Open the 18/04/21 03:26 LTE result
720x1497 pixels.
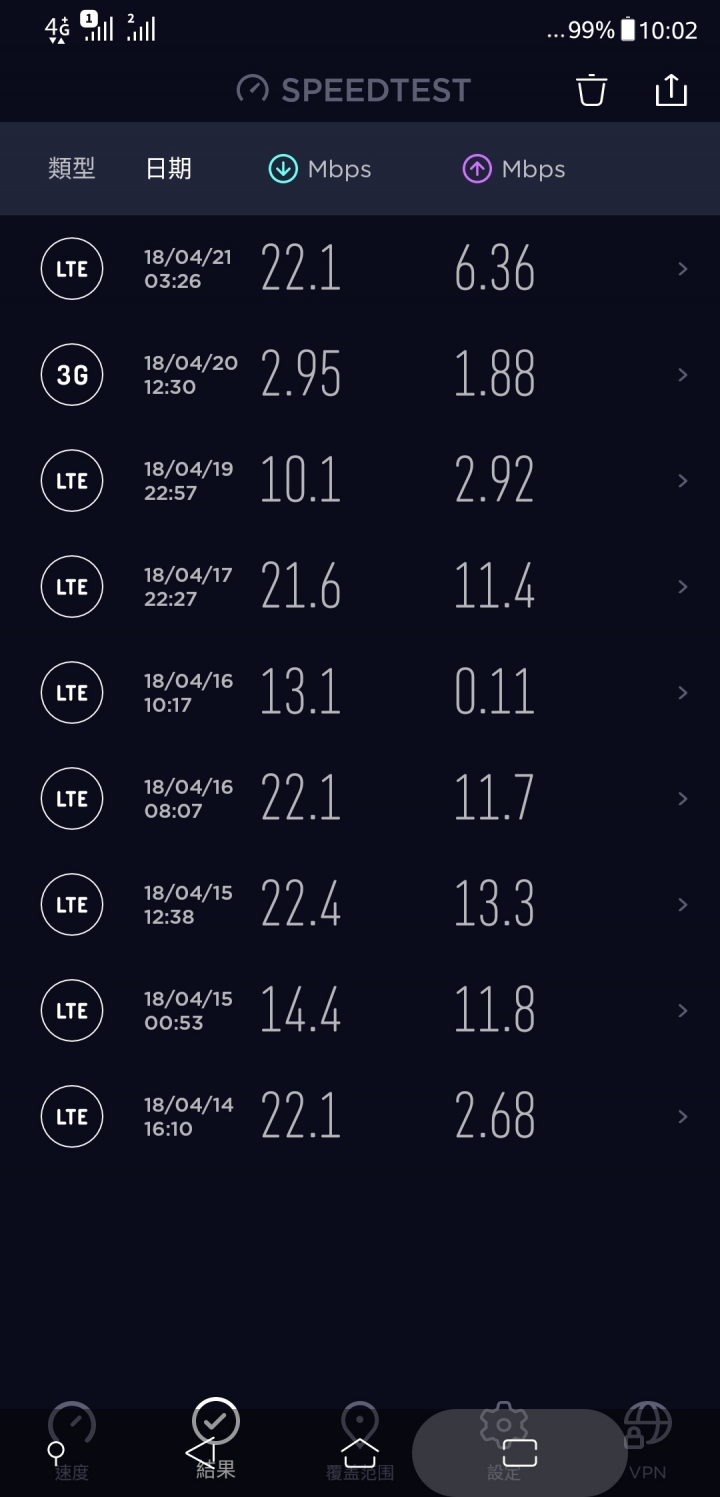(x=360, y=269)
